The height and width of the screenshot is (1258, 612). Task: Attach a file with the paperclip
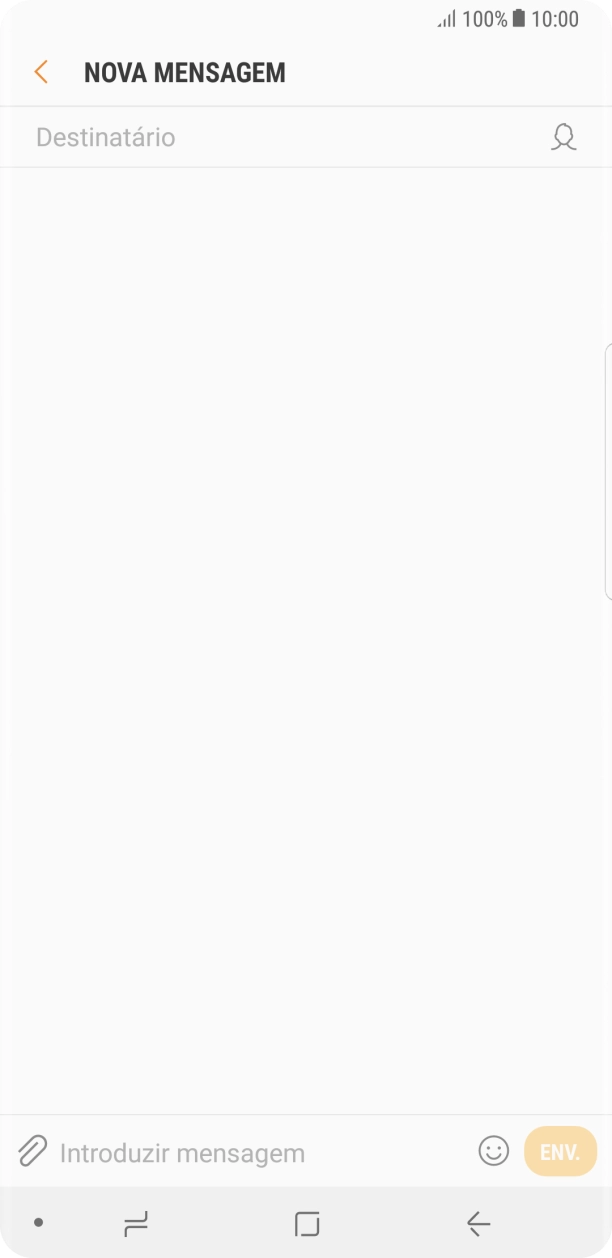32,1151
